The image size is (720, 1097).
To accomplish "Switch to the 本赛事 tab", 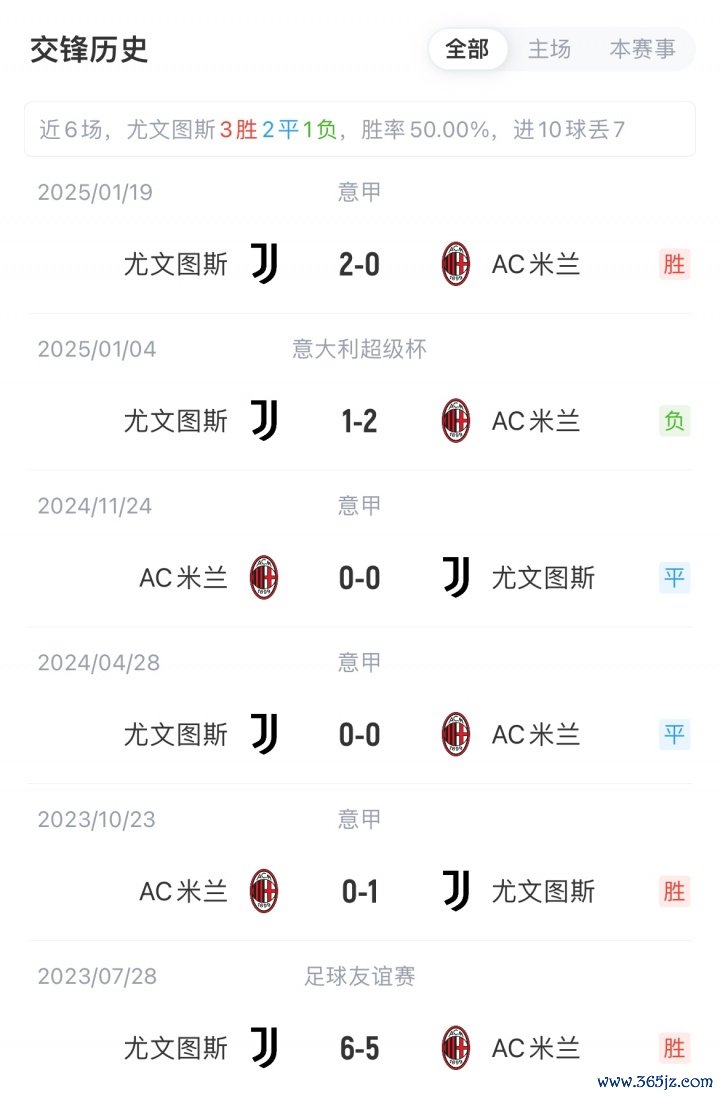I will pos(642,49).
